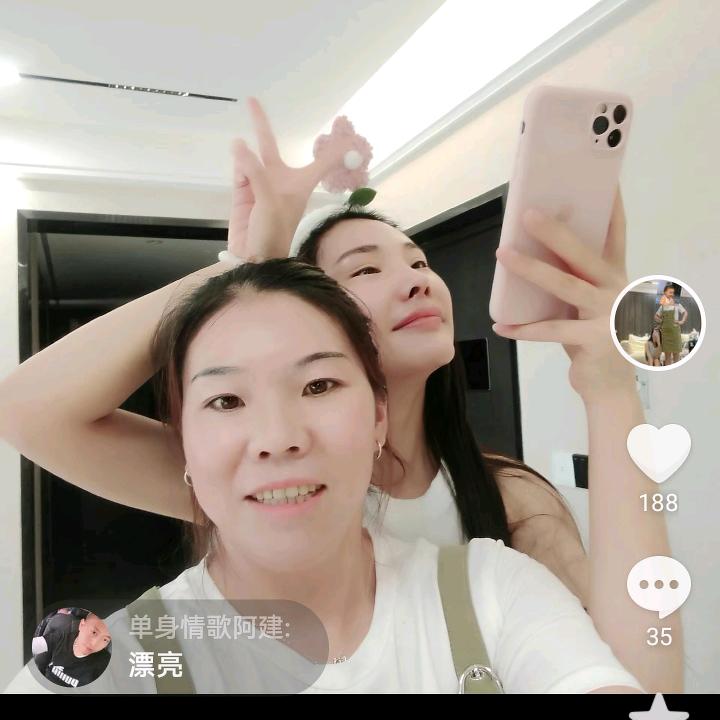
Task: Tap the star icon at the bottom
Action: click(x=658, y=708)
